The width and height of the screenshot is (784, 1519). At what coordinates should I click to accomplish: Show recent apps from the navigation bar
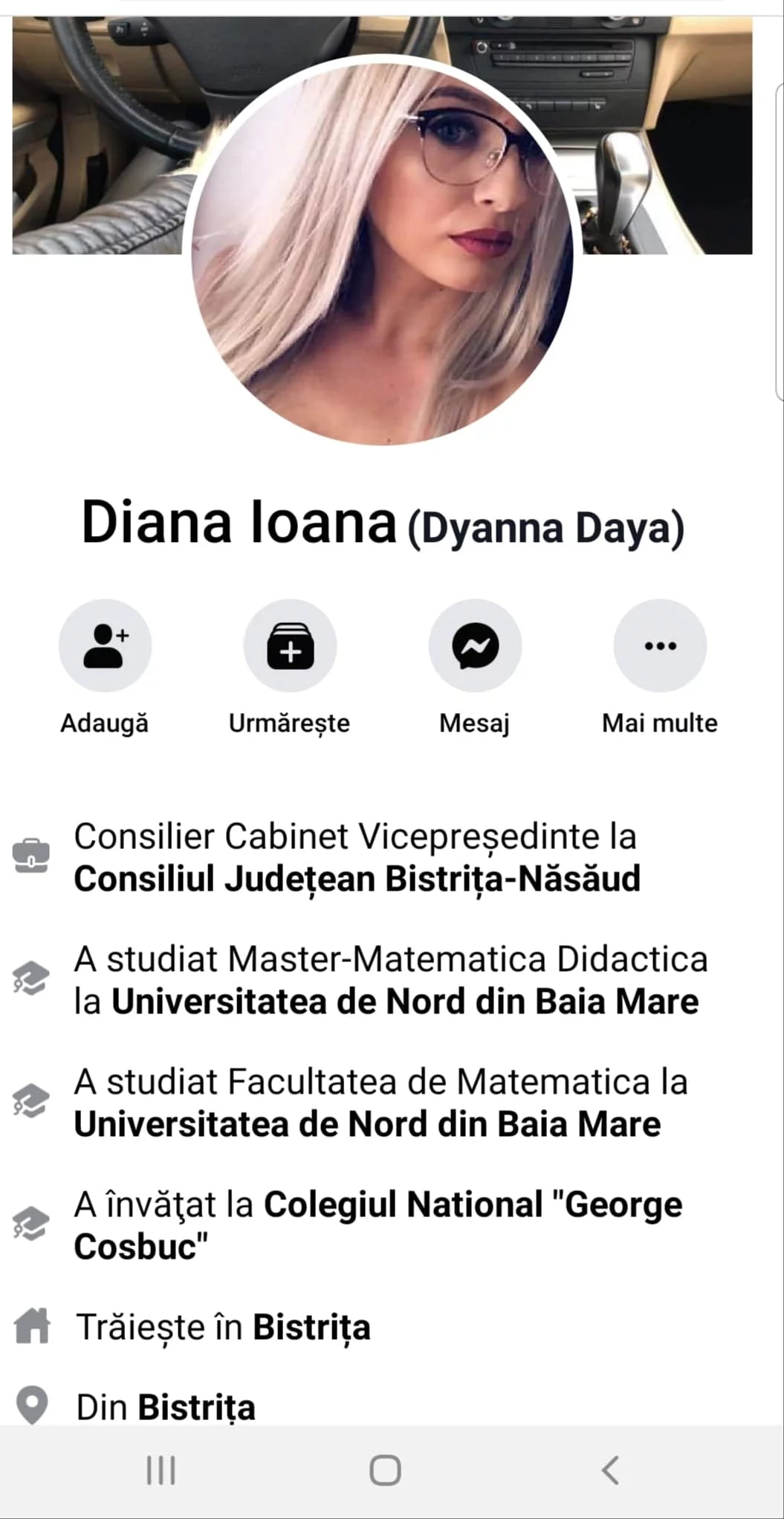161,1470
